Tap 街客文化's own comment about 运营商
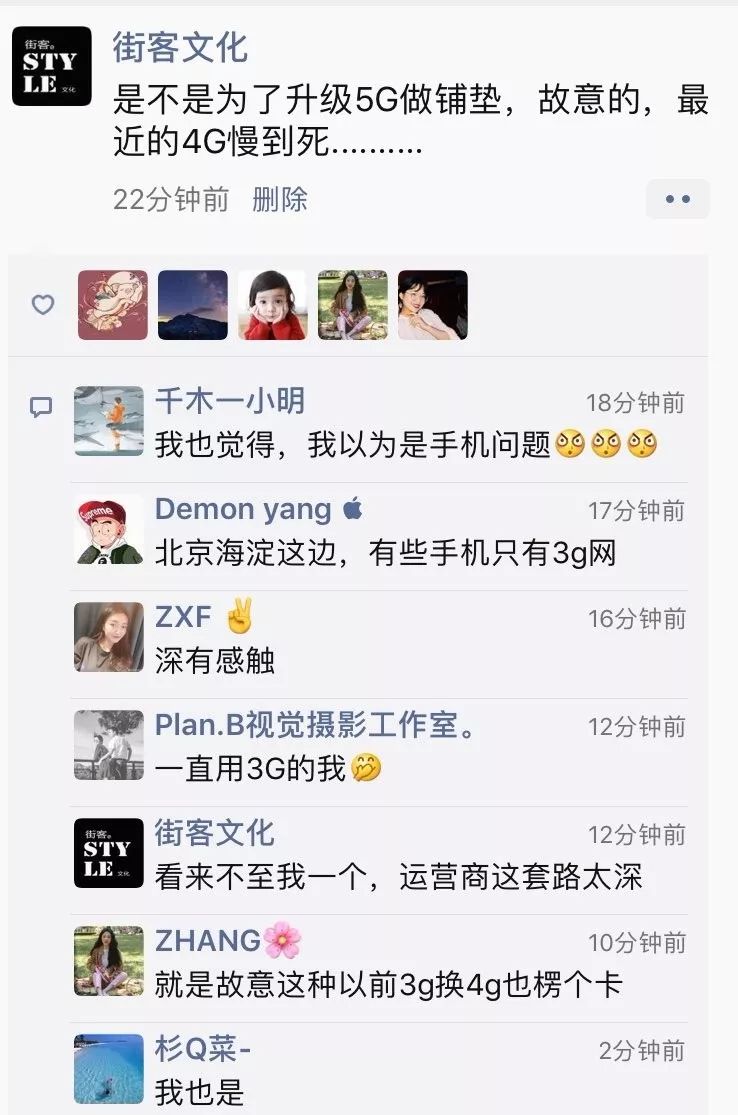 click(x=398, y=876)
